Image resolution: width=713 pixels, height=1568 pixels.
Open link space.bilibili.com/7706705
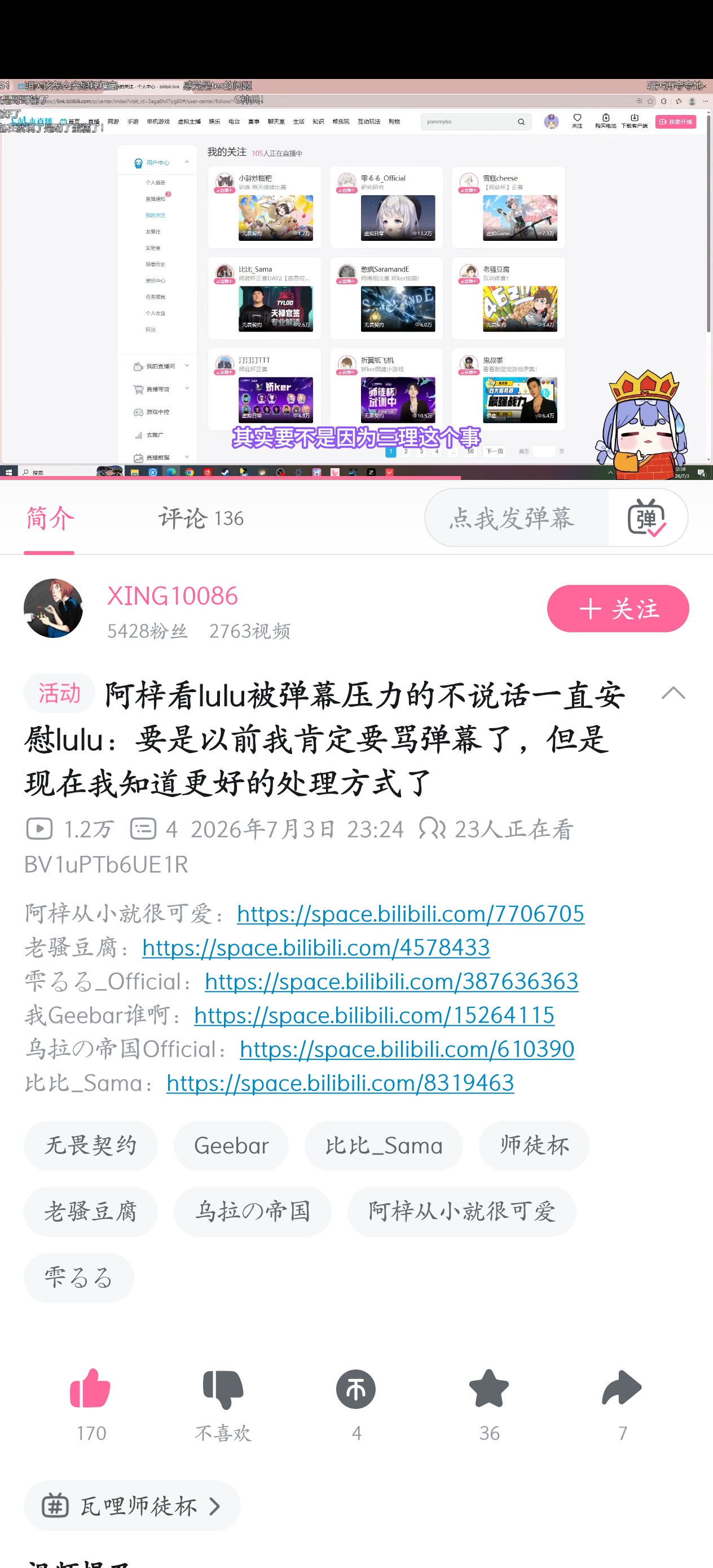pos(411,913)
